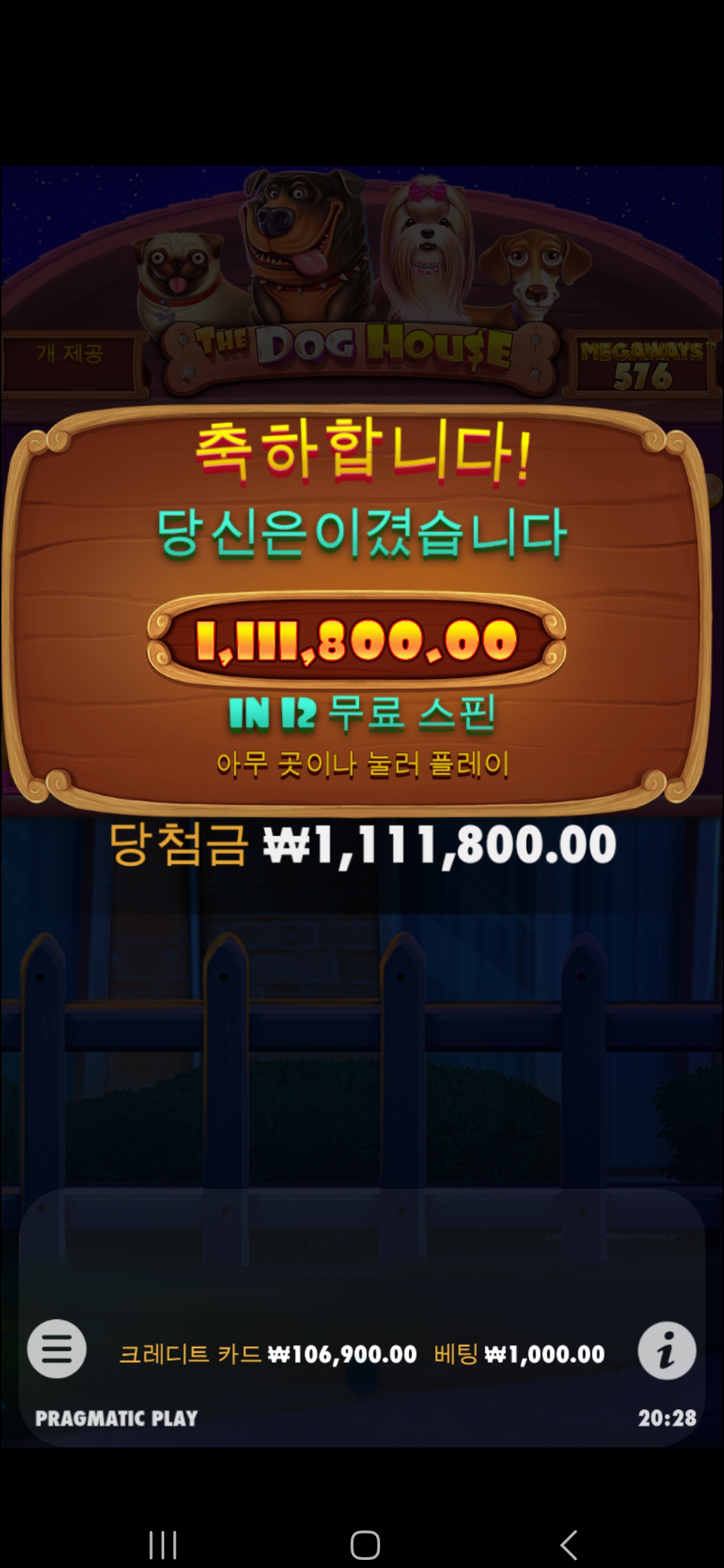Open the game info button
The image size is (724, 1568).
(666, 1350)
